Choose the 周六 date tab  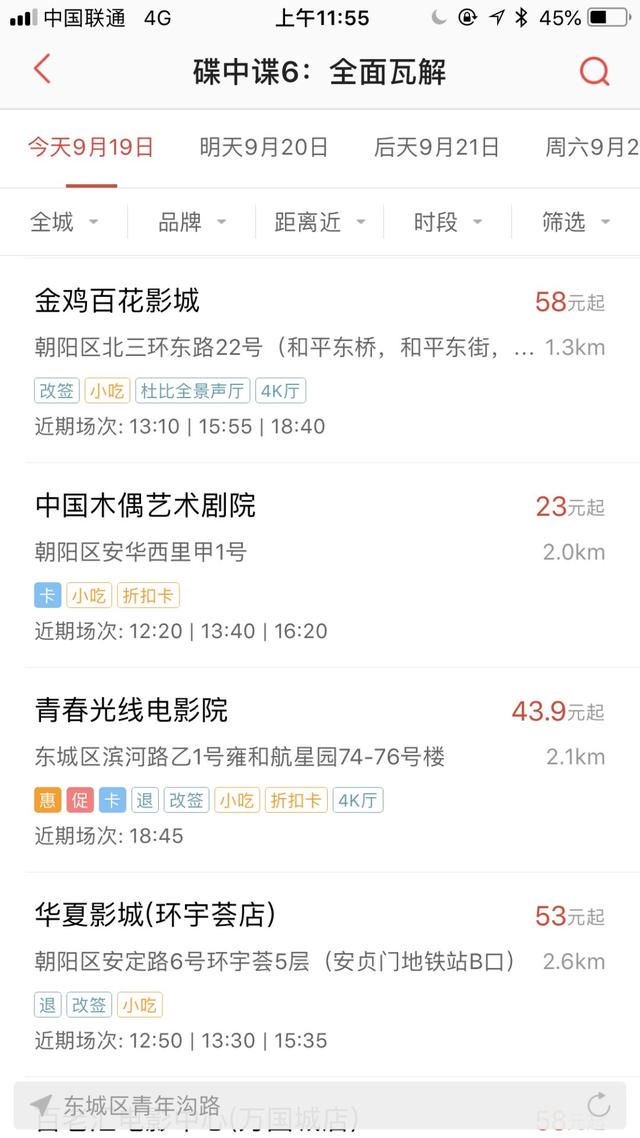click(592, 147)
